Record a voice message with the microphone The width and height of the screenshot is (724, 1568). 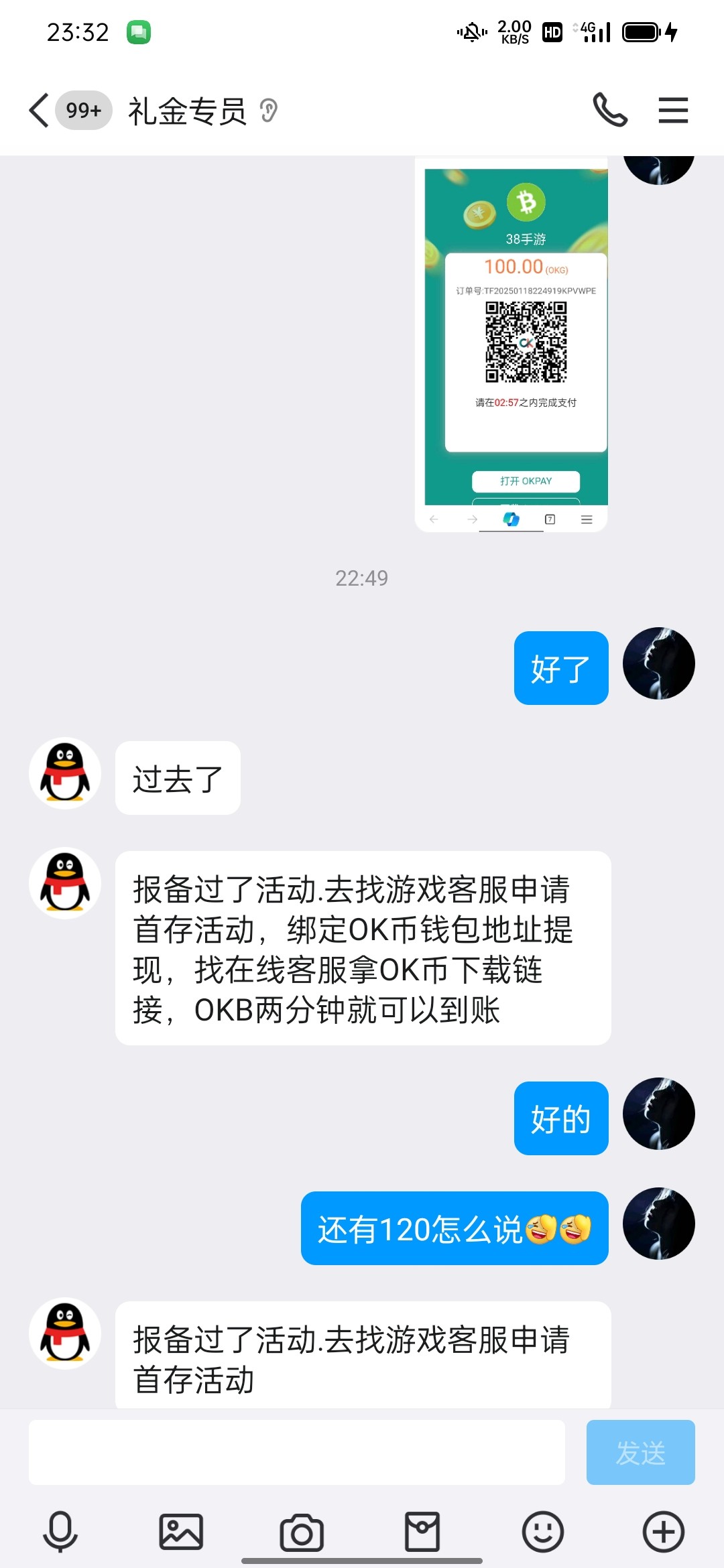click(x=60, y=1532)
